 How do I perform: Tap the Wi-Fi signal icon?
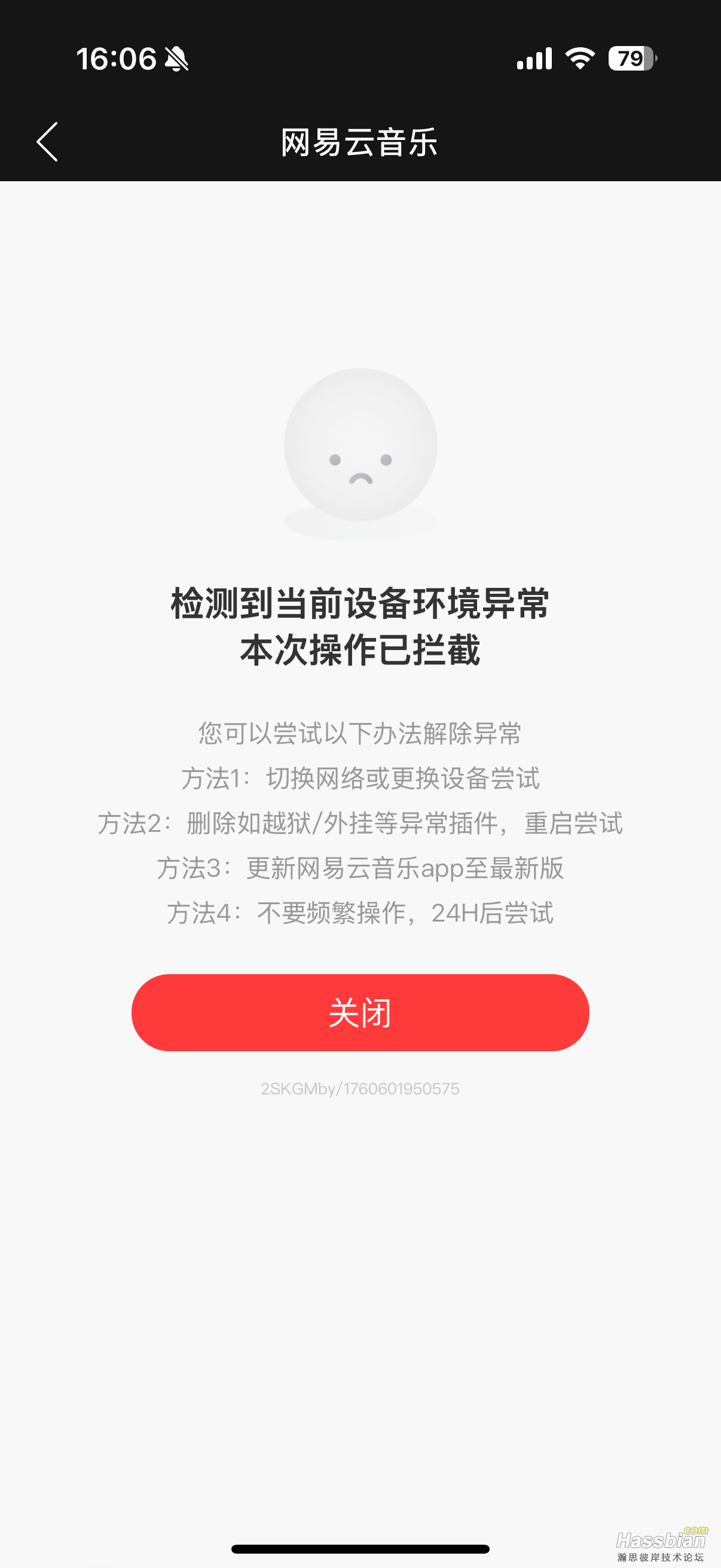tap(577, 59)
